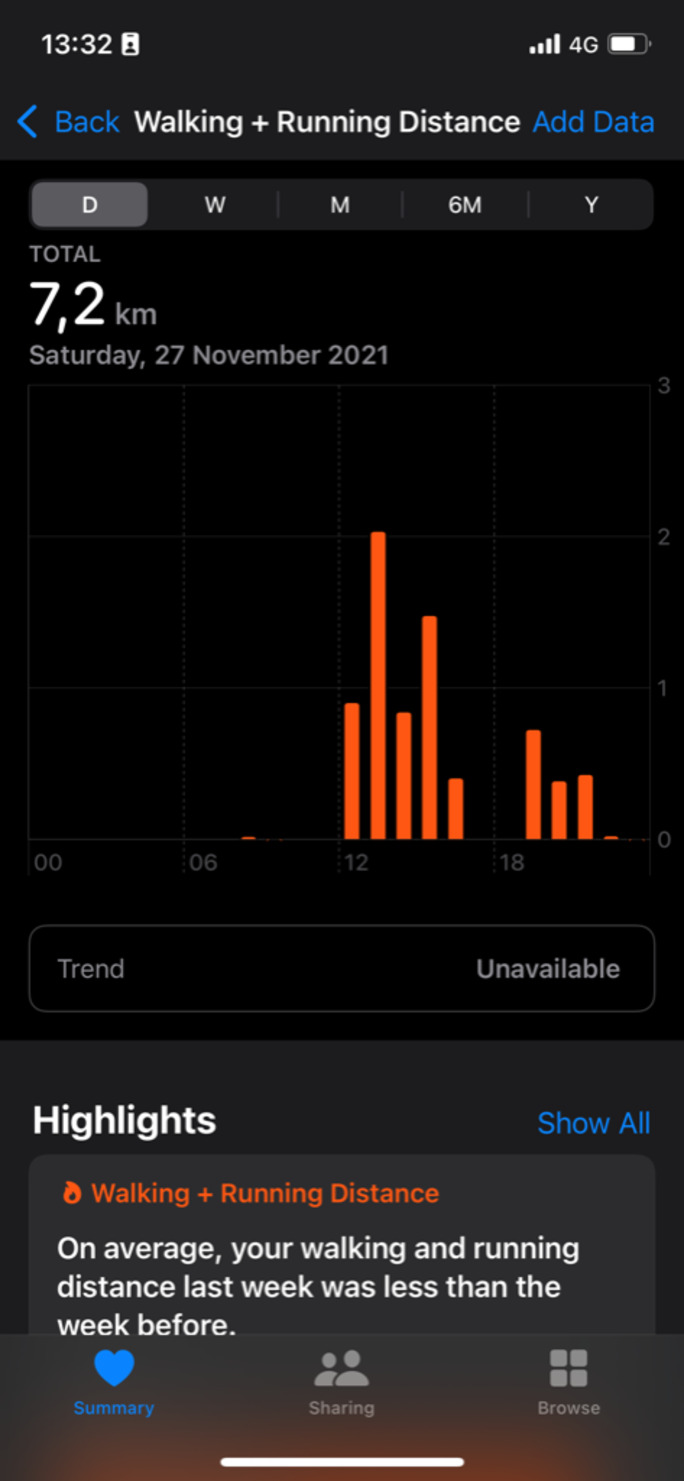Tap Add Data in the header
Image resolution: width=684 pixels, height=1481 pixels.
pyautogui.click(x=593, y=122)
